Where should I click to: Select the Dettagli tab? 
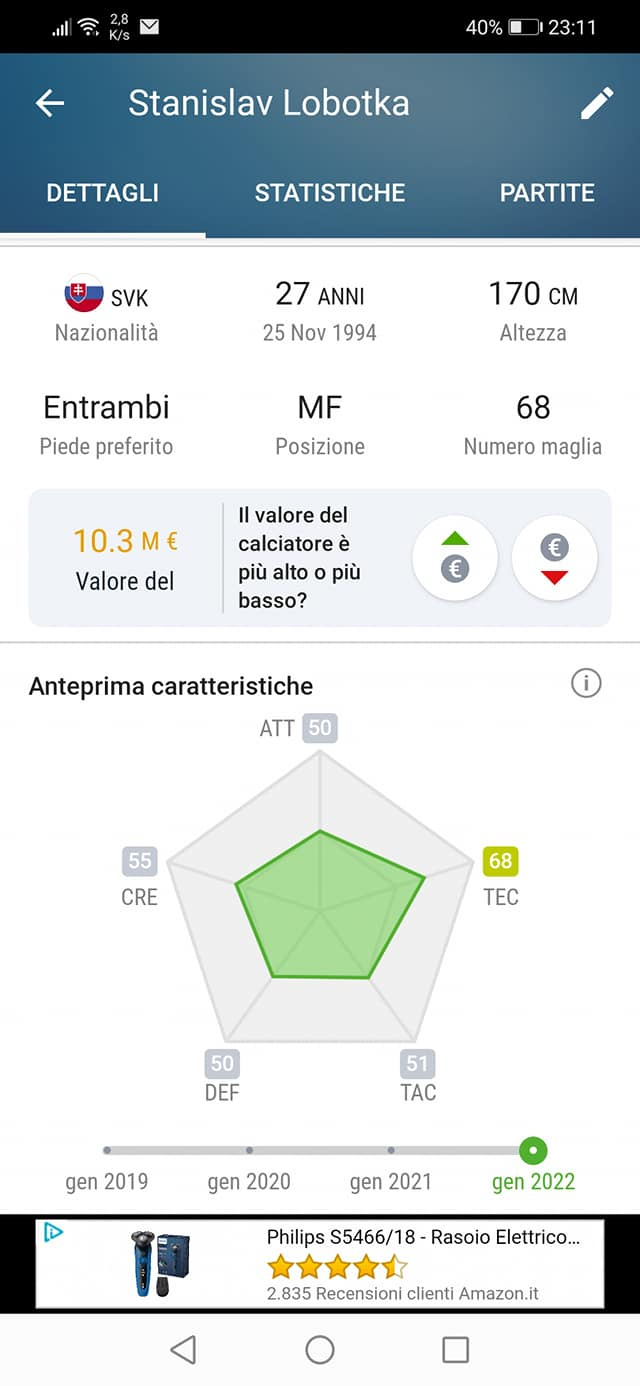coord(103,193)
